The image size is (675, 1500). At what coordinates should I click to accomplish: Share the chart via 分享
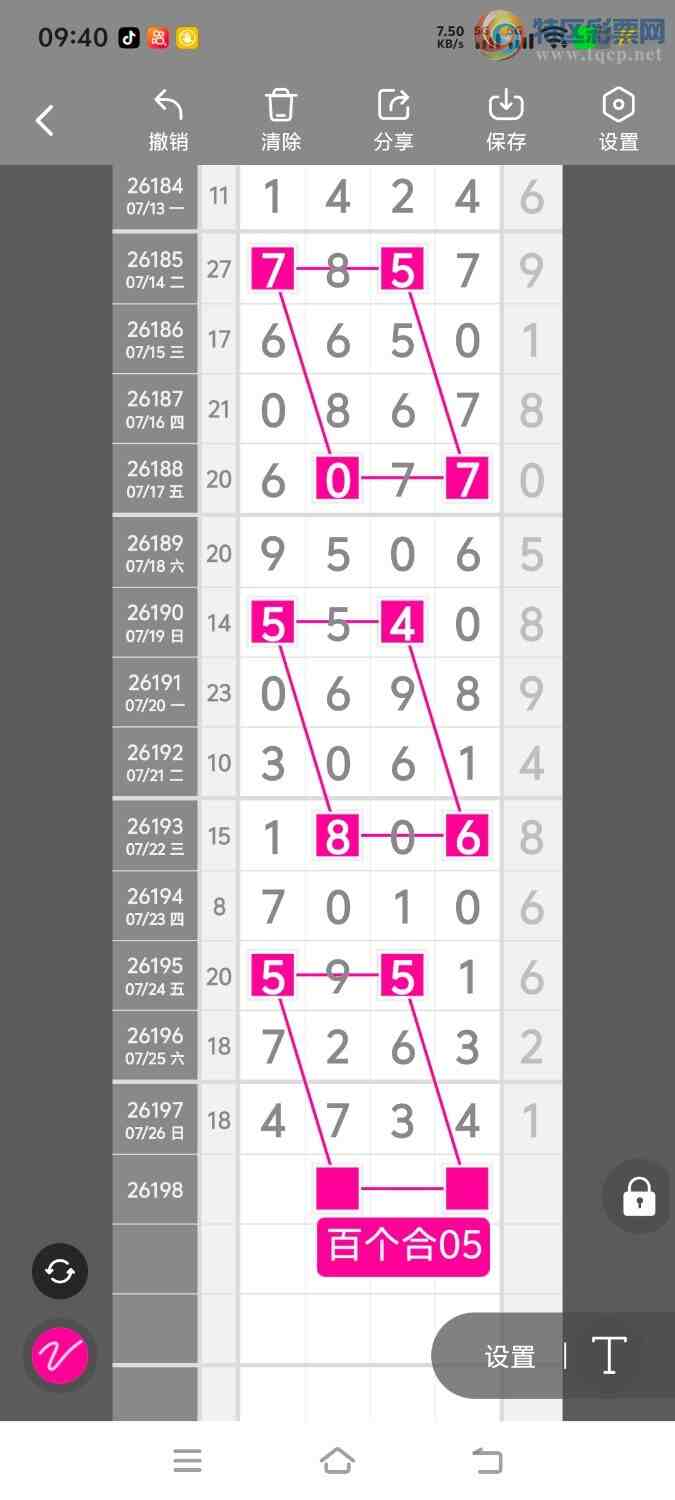pyautogui.click(x=393, y=120)
